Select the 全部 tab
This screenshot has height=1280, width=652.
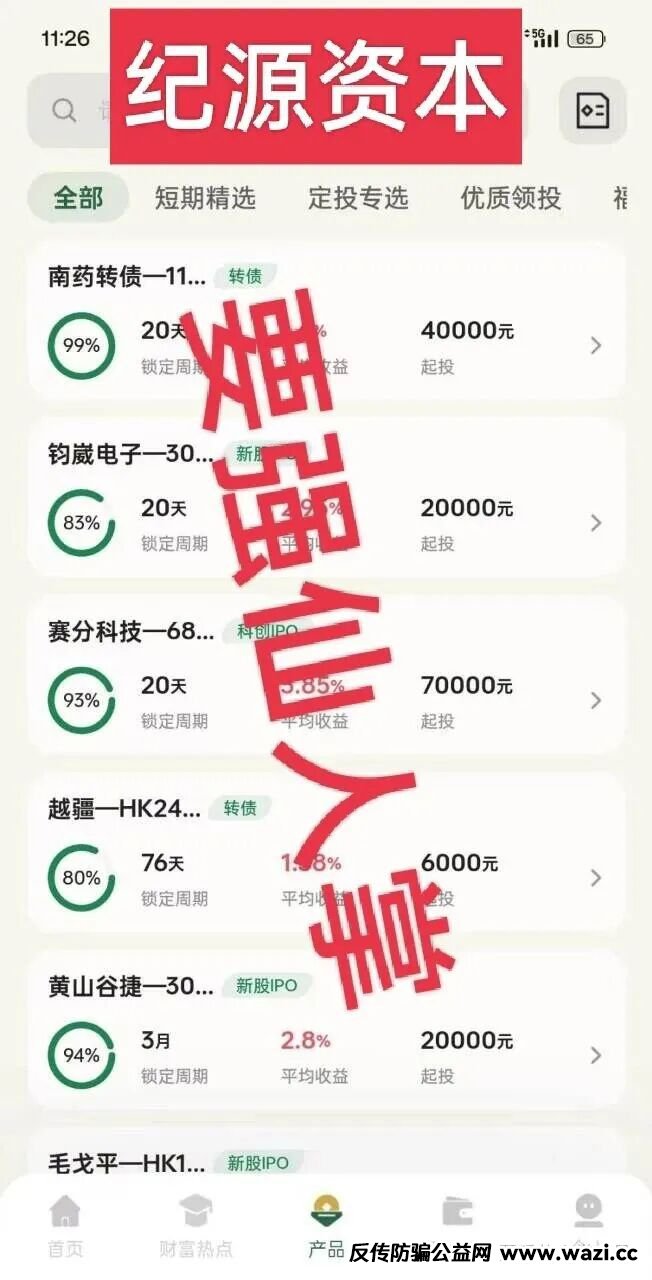pyautogui.click(x=78, y=198)
